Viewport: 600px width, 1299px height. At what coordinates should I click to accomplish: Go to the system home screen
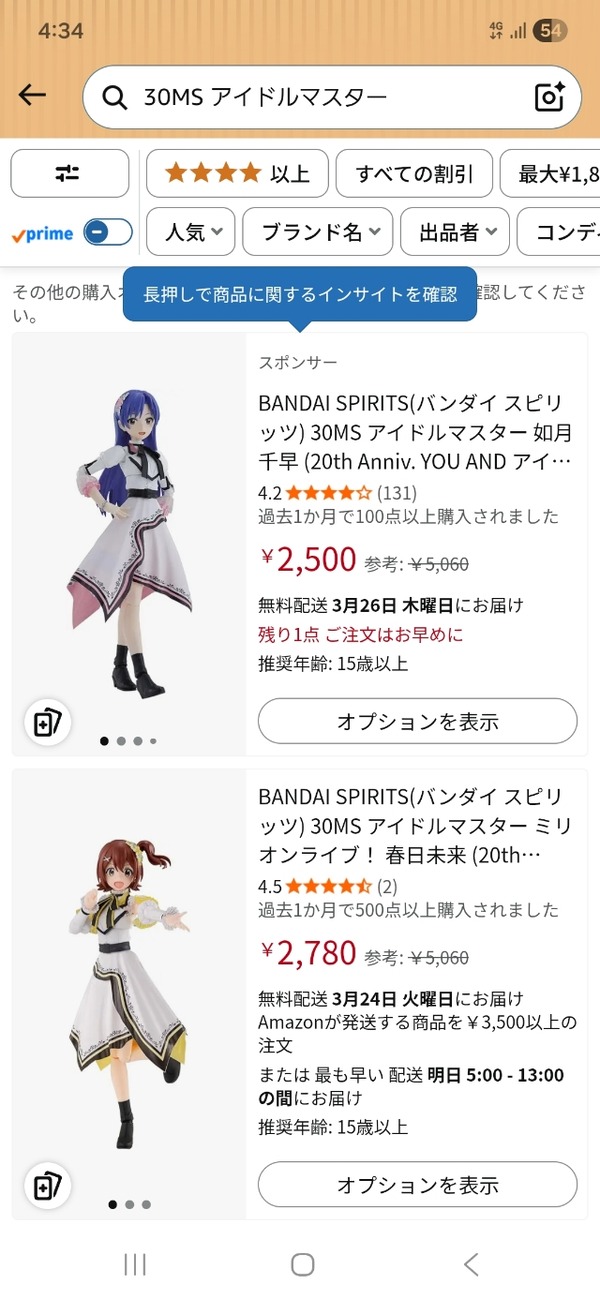click(302, 1263)
